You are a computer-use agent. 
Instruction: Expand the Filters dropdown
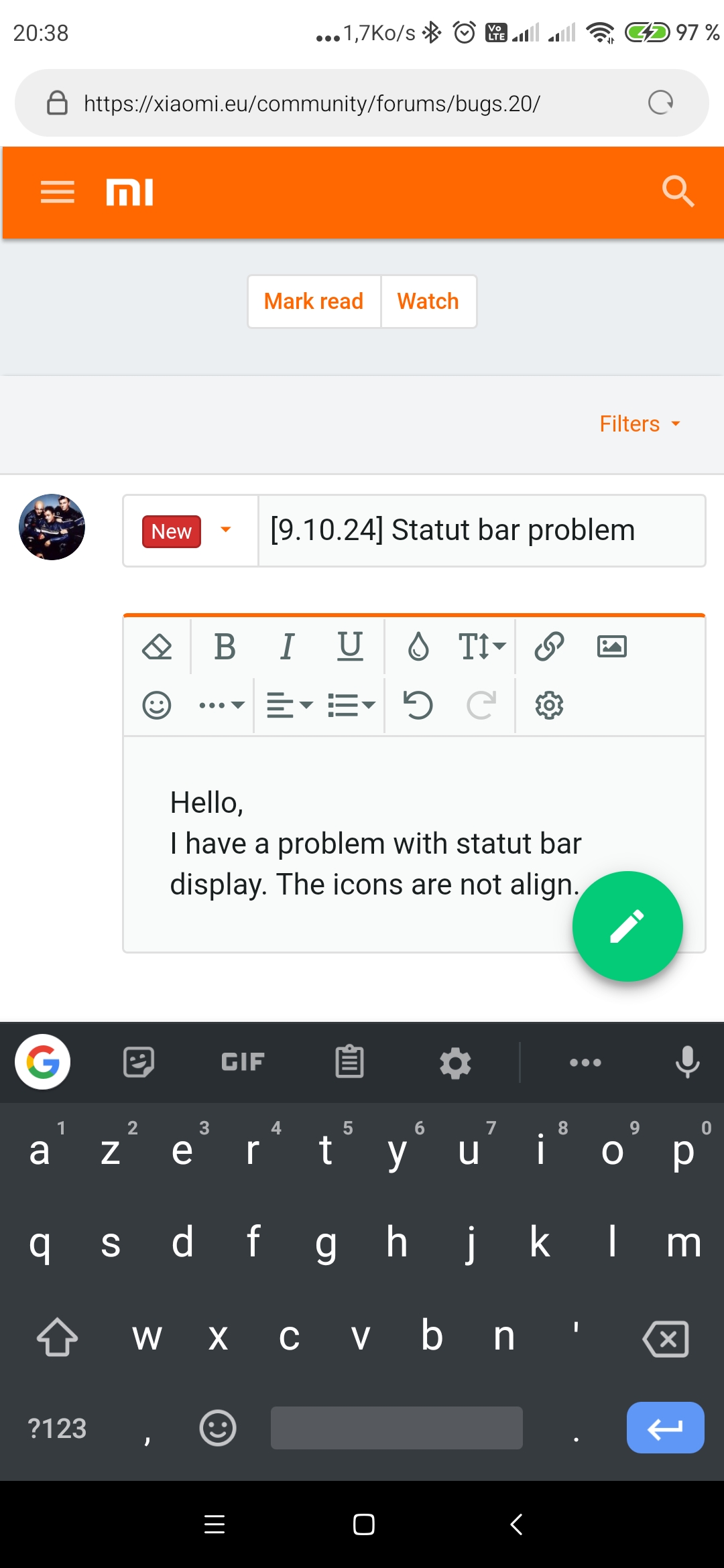(640, 423)
